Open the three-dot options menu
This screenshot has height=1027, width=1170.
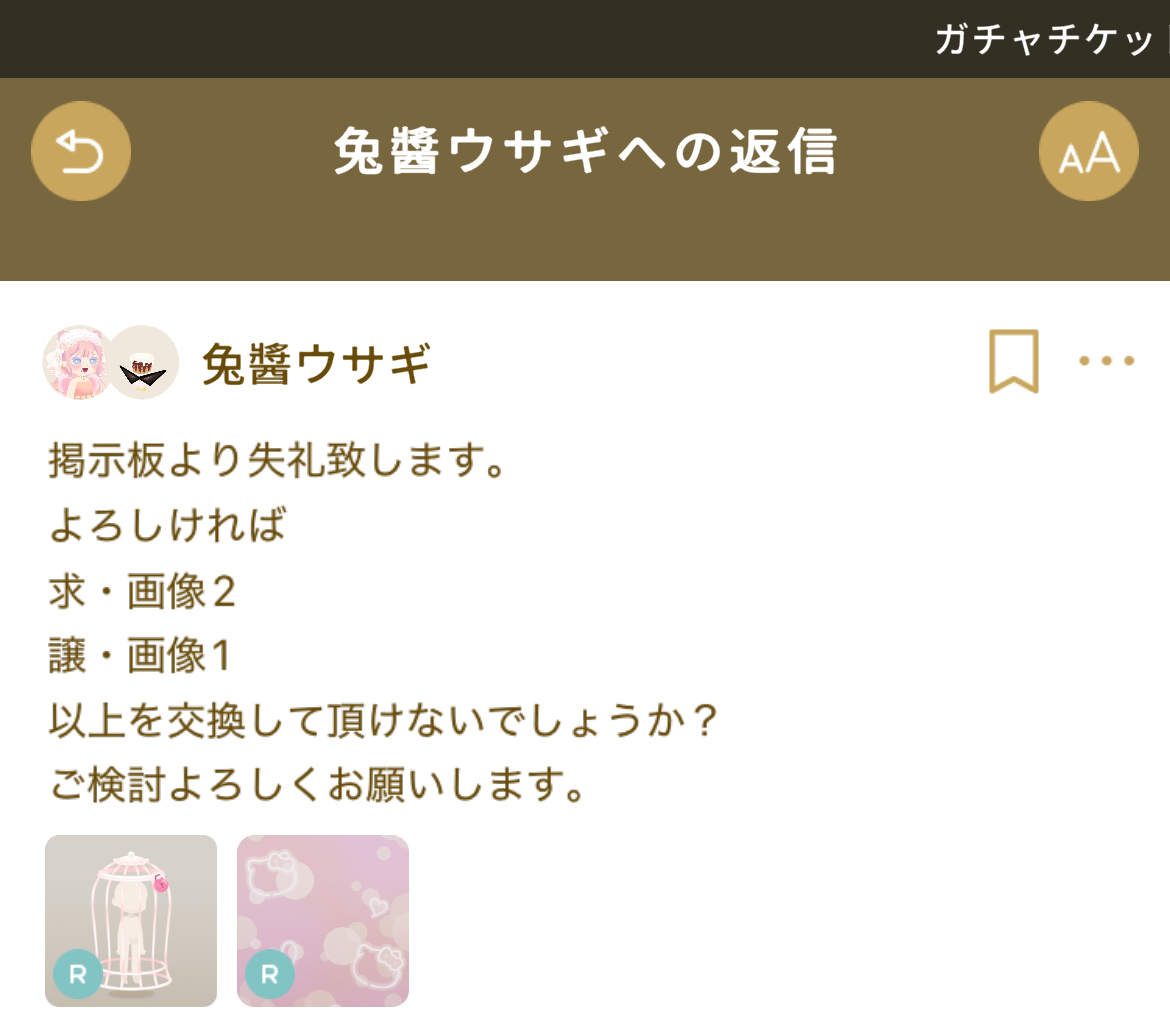[1106, 361]
